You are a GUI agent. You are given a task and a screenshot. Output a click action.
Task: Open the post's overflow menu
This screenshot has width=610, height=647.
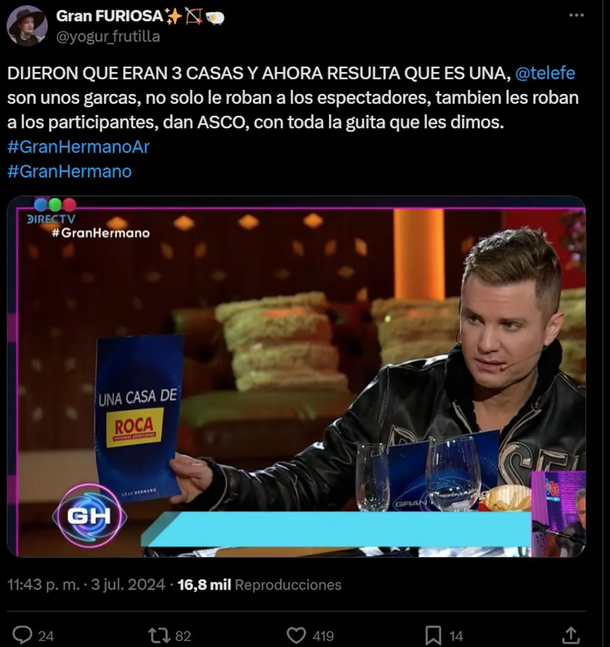click(576, 15)
